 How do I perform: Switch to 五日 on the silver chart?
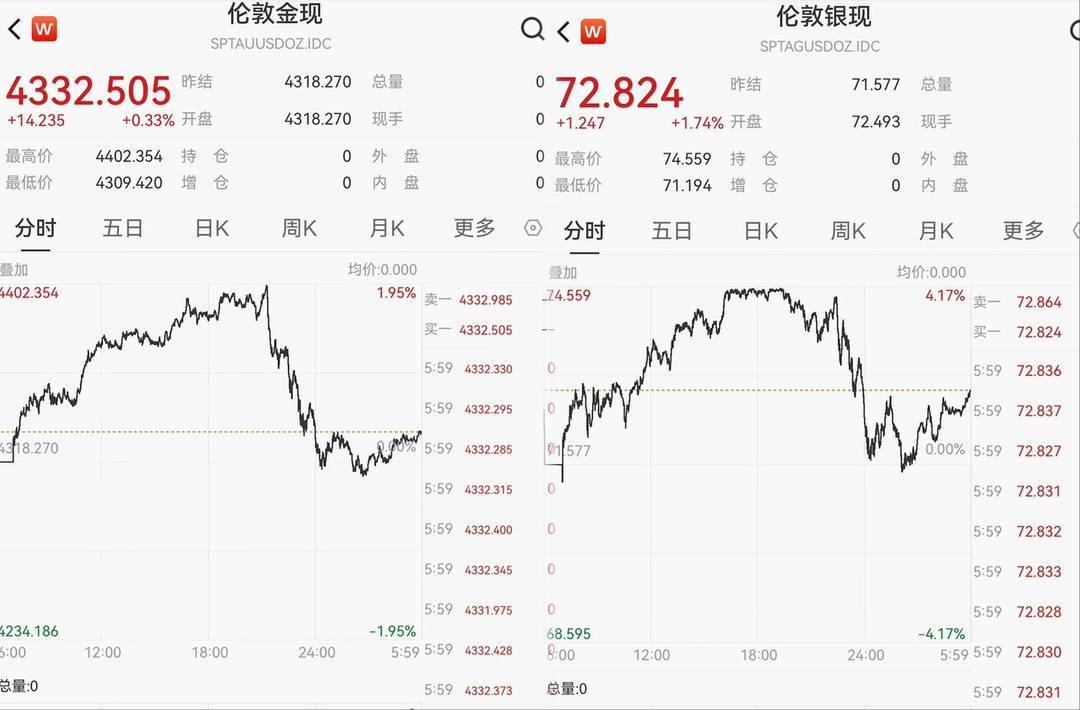click(x=672, y=231)
